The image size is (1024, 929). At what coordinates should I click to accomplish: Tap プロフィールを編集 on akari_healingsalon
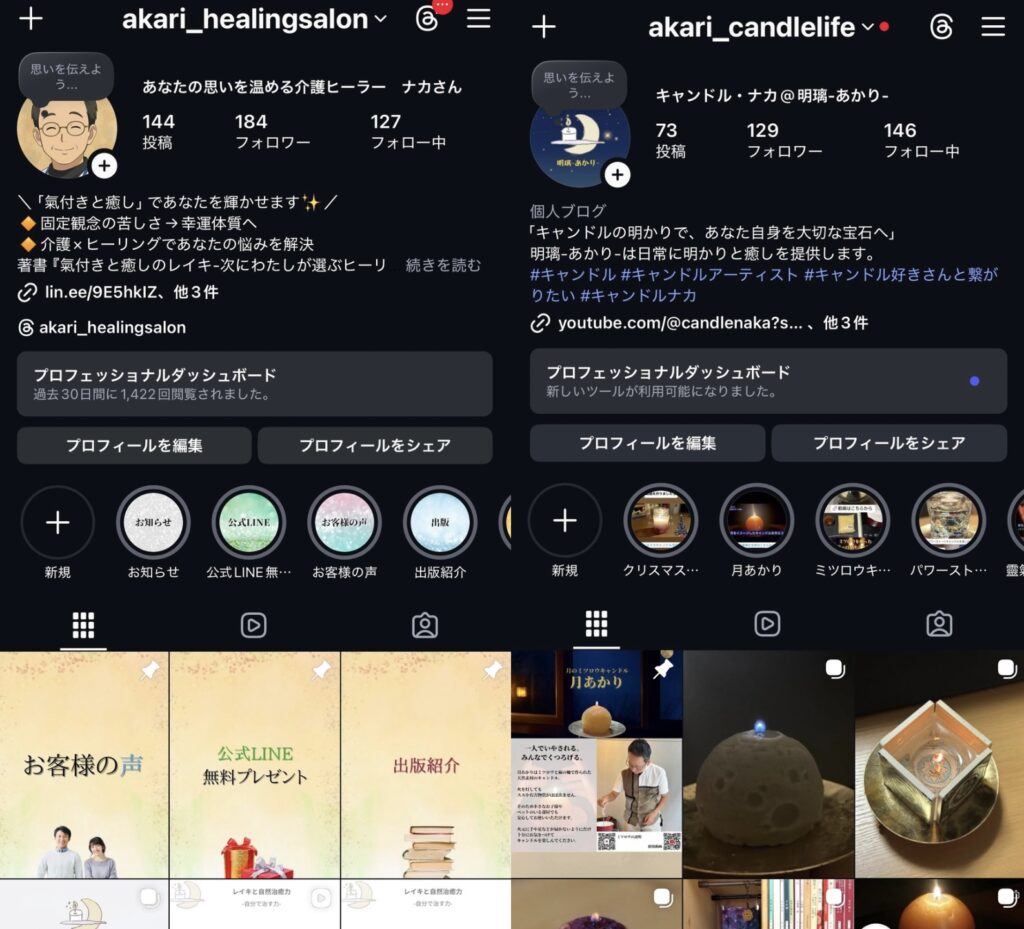click(134, 446)
